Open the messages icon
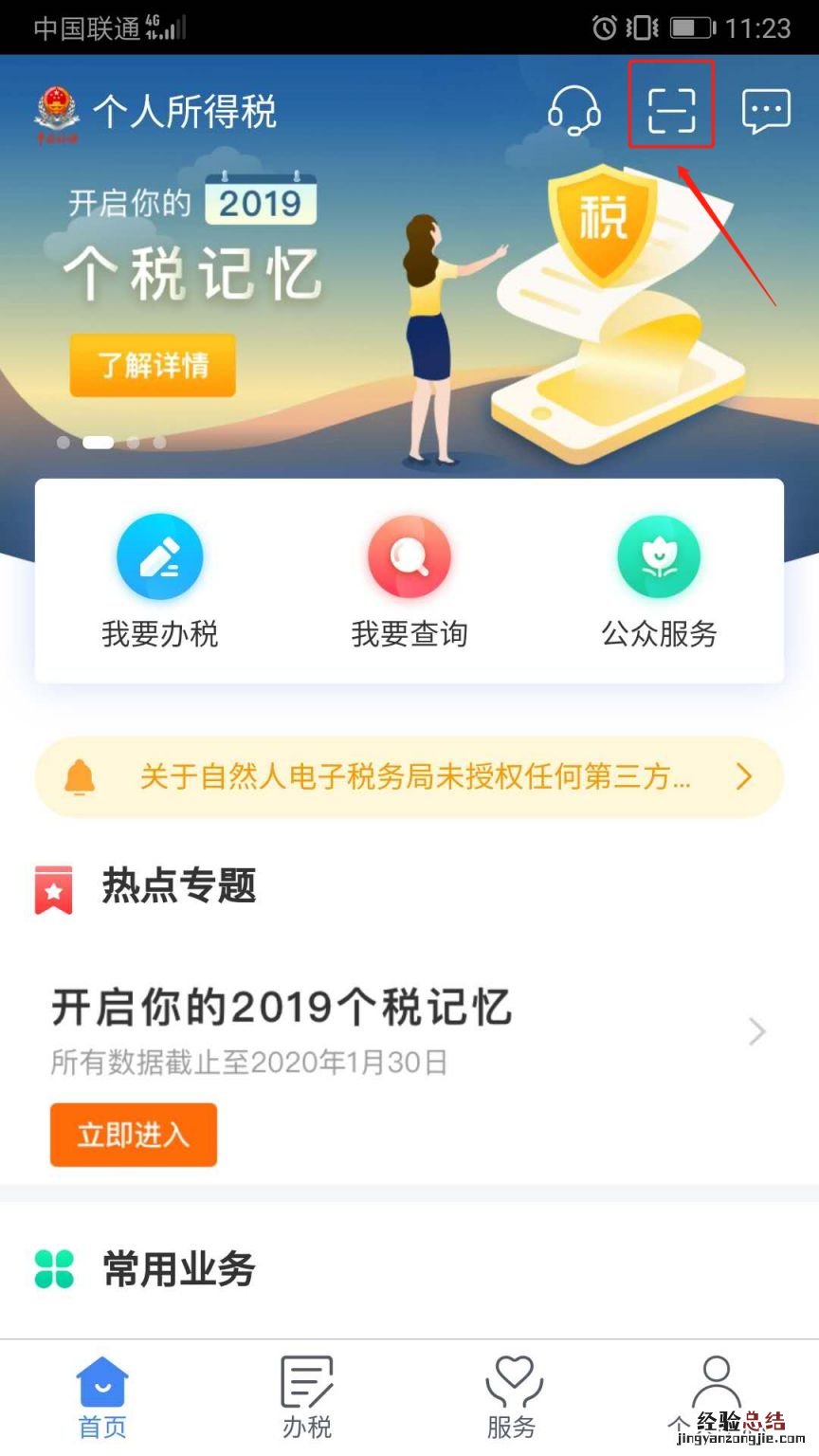The width and height of the screenshot is (819, 1456). pyautogui.click(x=765, y=111)
